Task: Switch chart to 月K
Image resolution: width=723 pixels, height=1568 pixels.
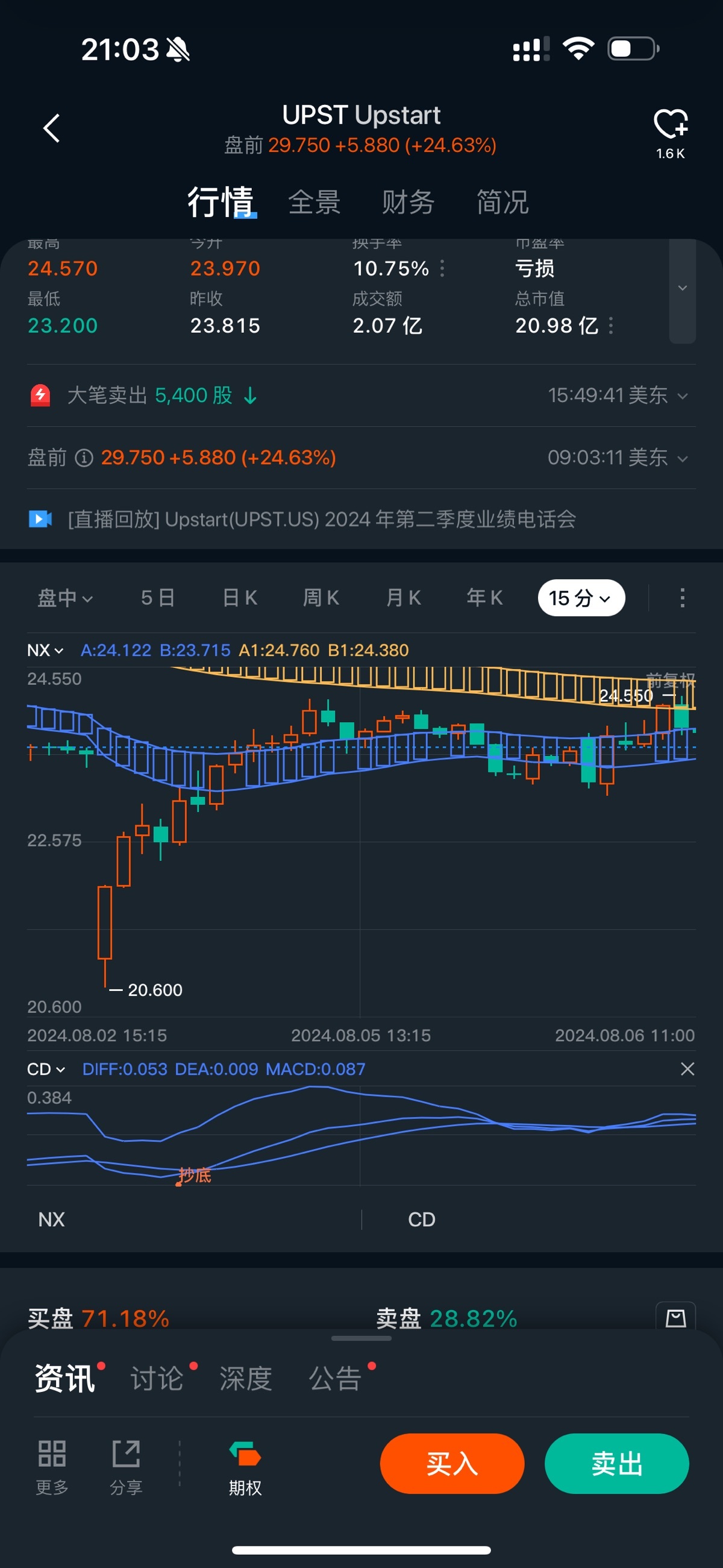Action: pos(403,598)
